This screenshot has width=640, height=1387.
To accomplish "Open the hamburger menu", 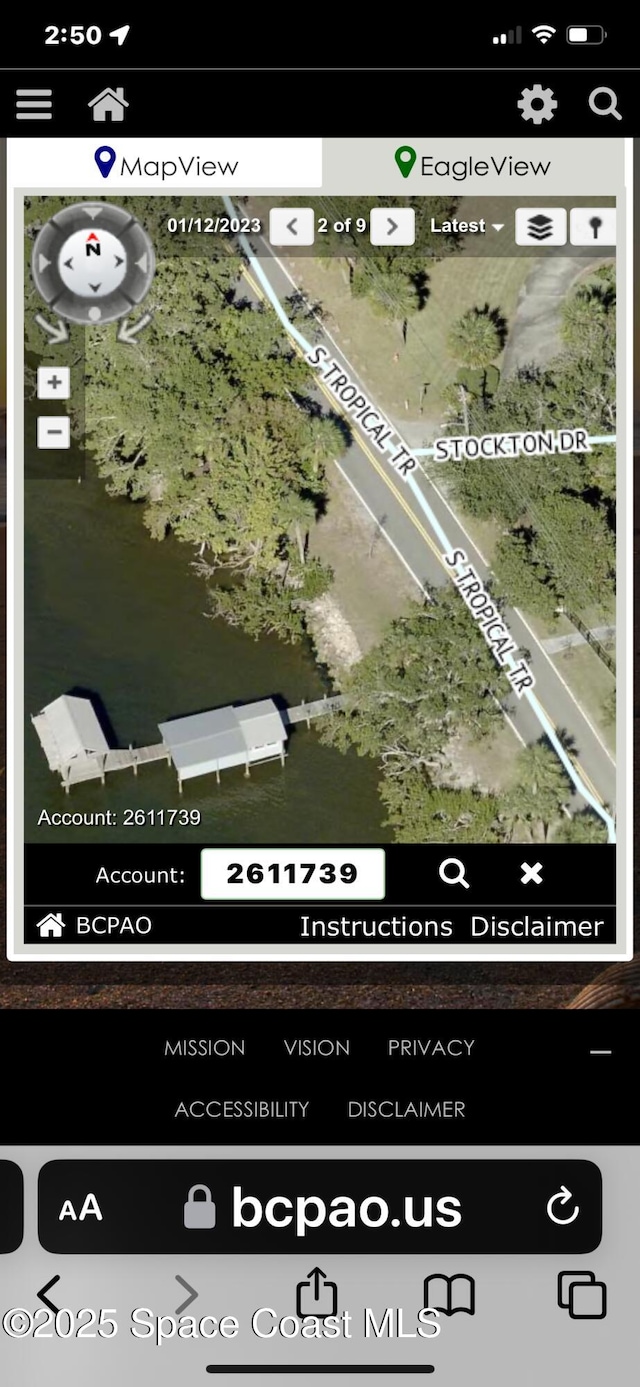I will point(34,104).
